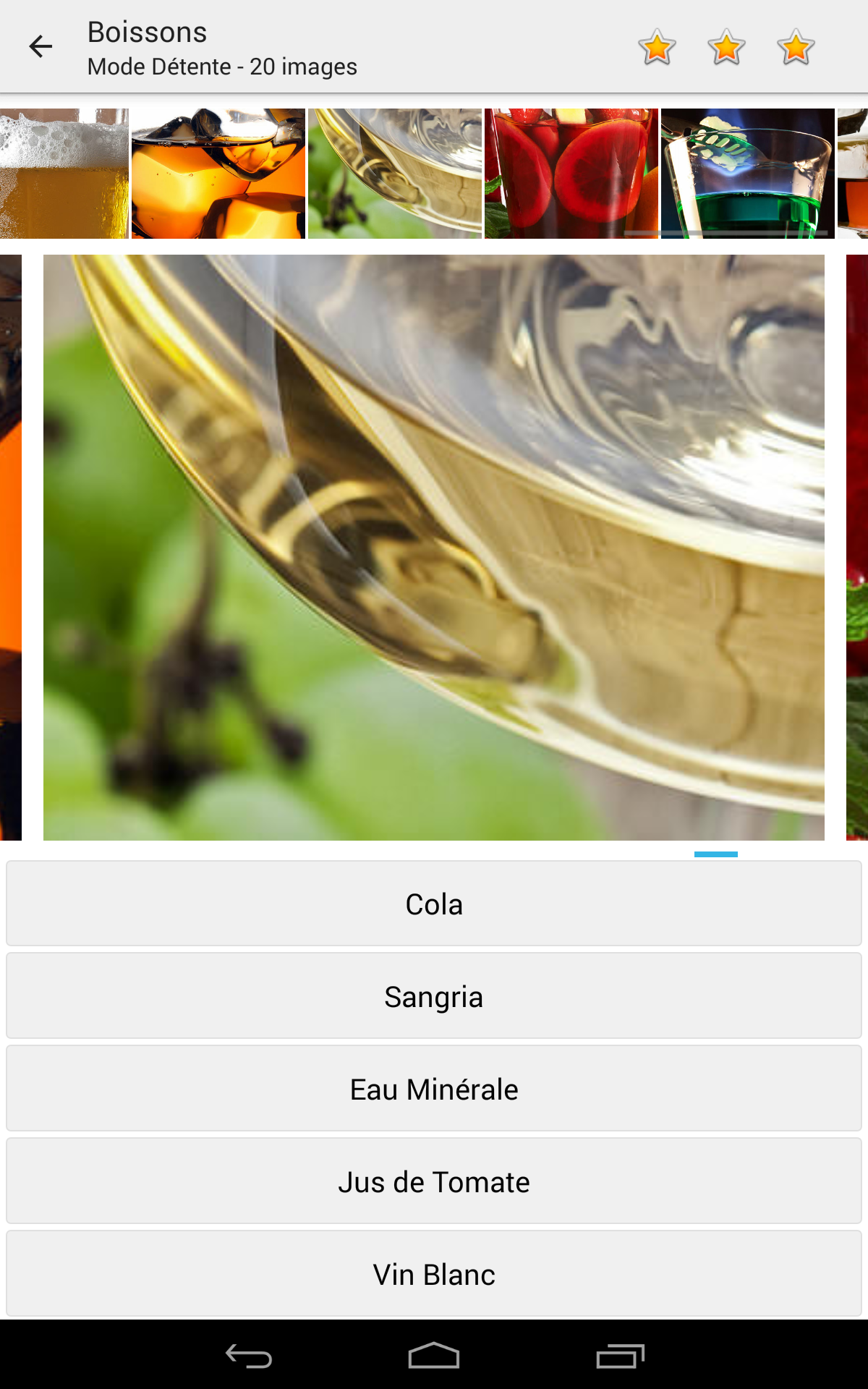Select the Sangria answer
This screenshot has height=1389, width=868.
[x=434, y=996]
